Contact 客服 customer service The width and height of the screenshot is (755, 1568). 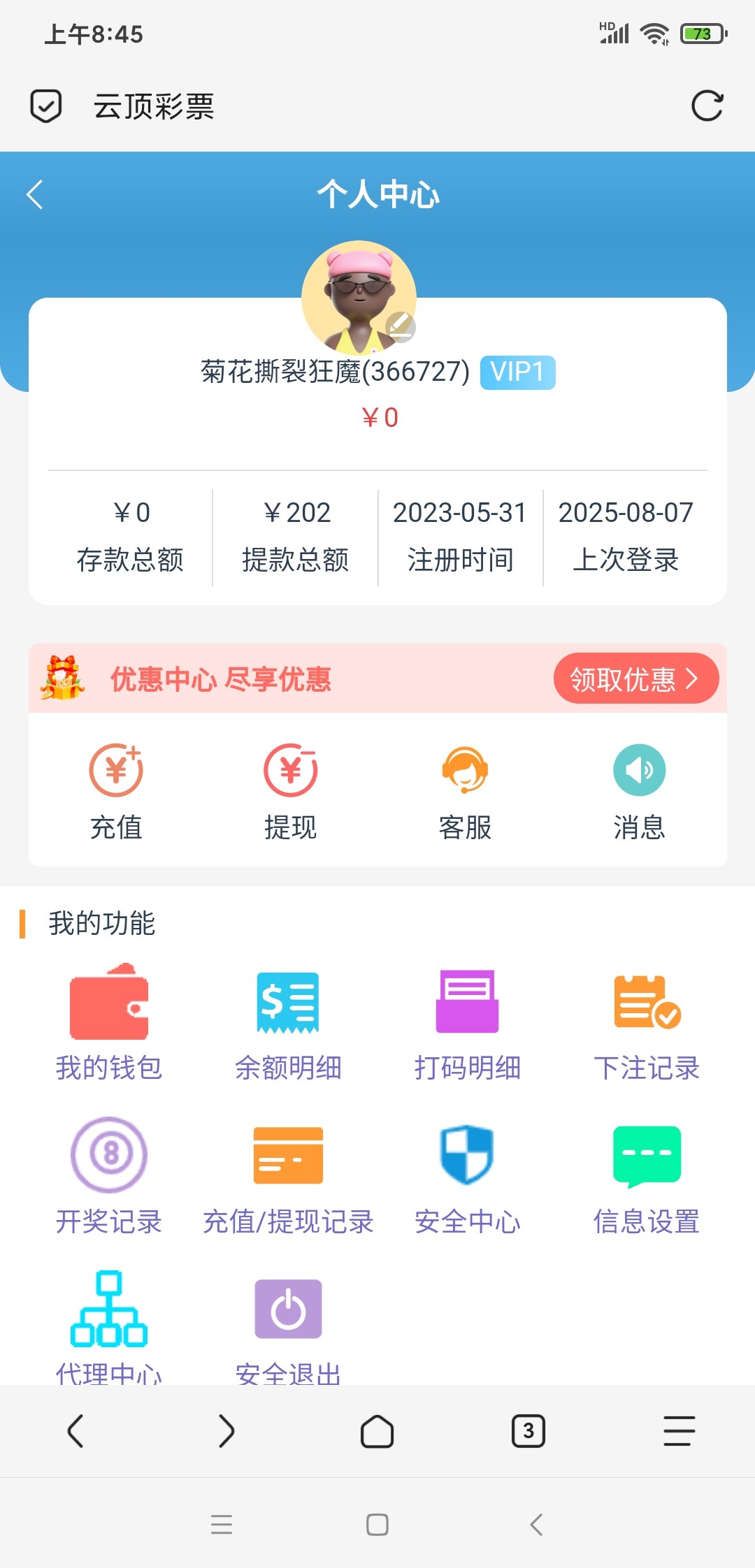point(465,791)
